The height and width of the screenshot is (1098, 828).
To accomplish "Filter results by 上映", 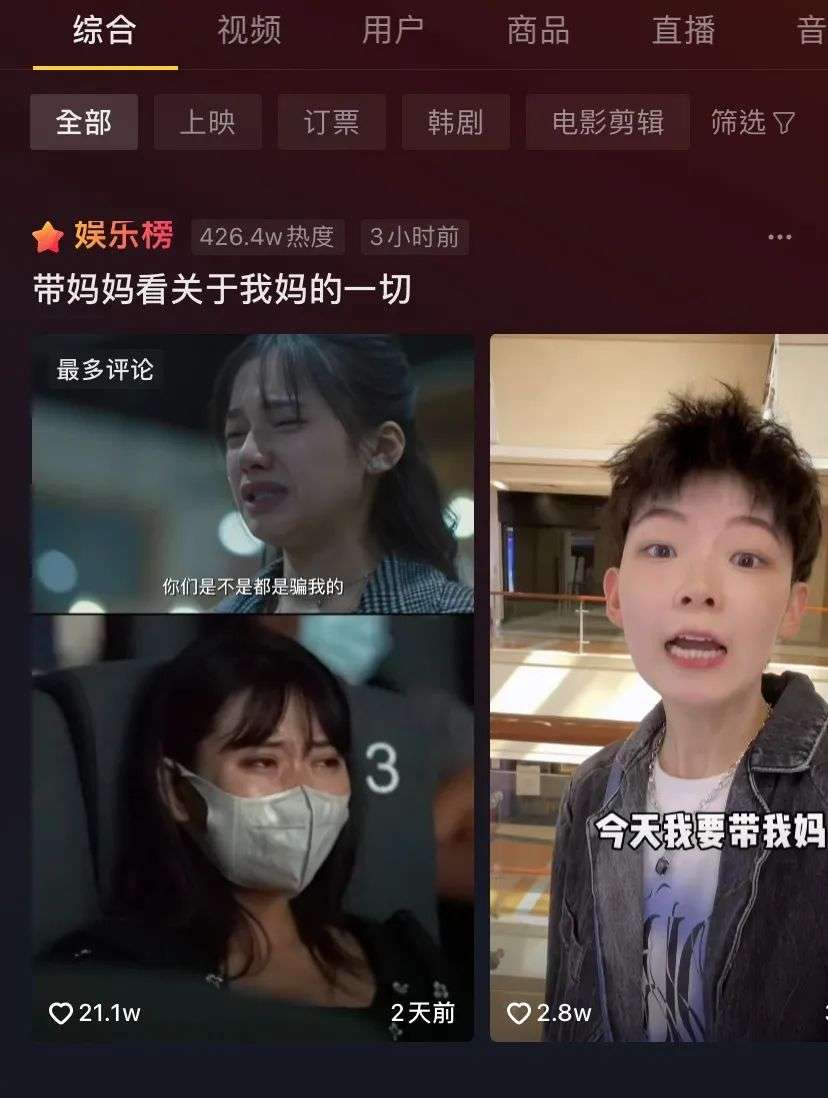I will coord(208,122).
